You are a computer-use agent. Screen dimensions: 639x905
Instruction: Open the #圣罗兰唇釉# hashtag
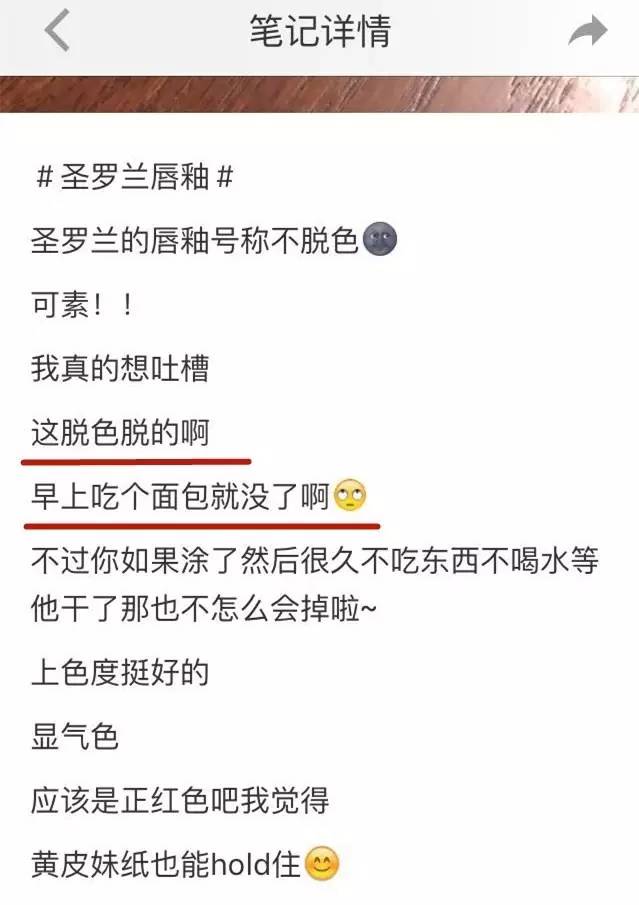(134, 179)
